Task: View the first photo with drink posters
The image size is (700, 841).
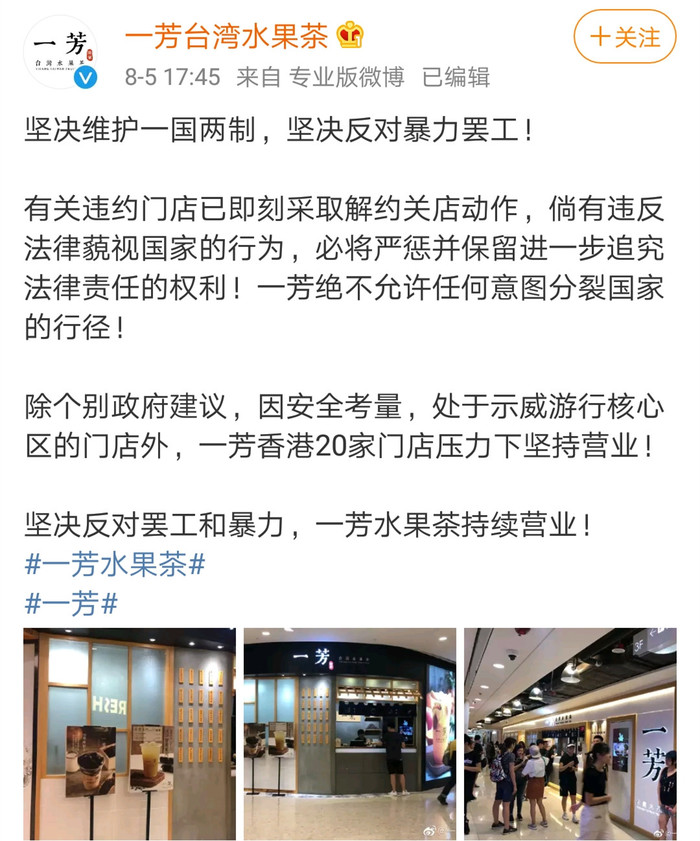Action: pos(130,733)
